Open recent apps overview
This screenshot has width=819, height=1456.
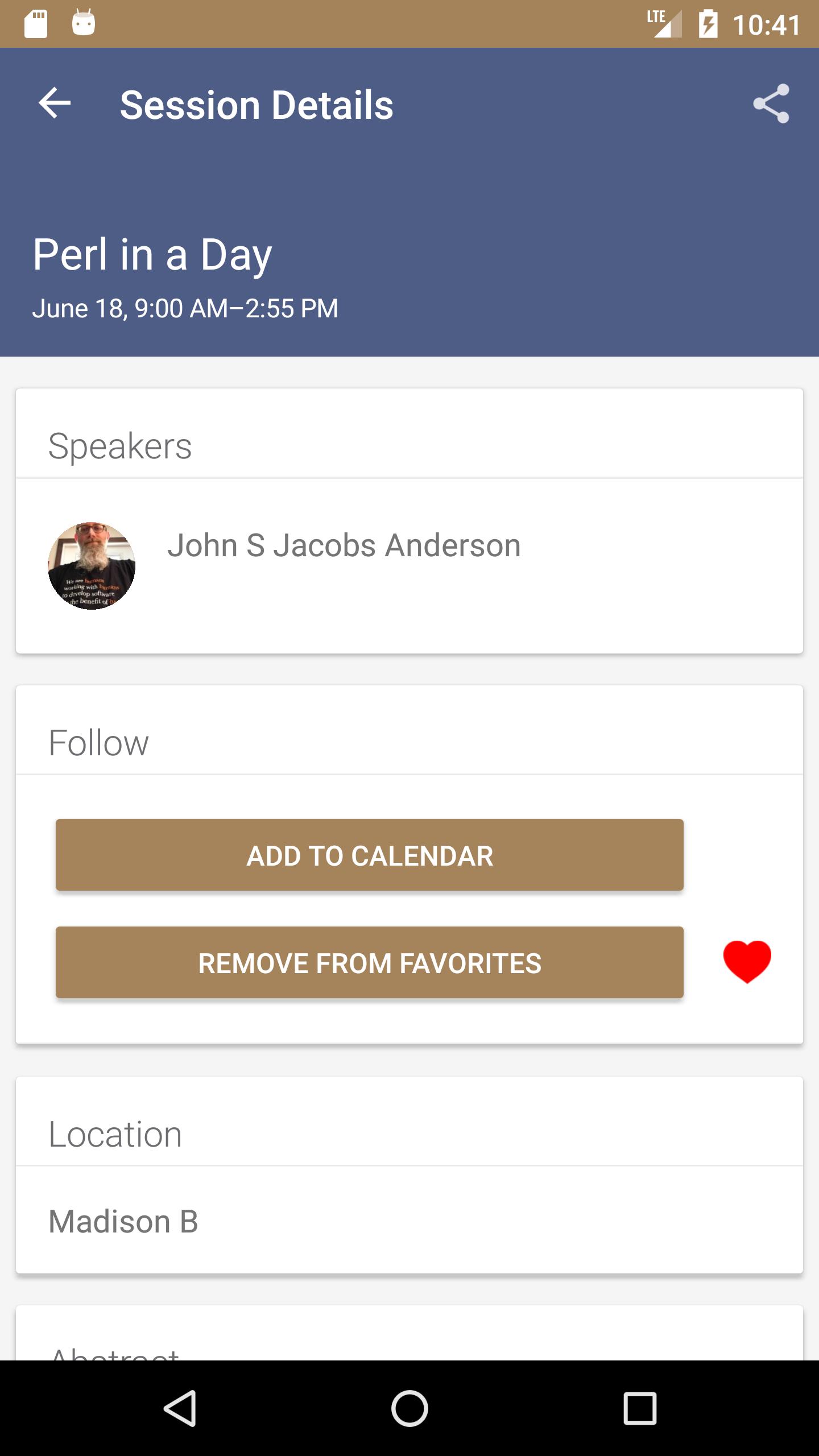pyautogui.click(x=640, y=1408)
